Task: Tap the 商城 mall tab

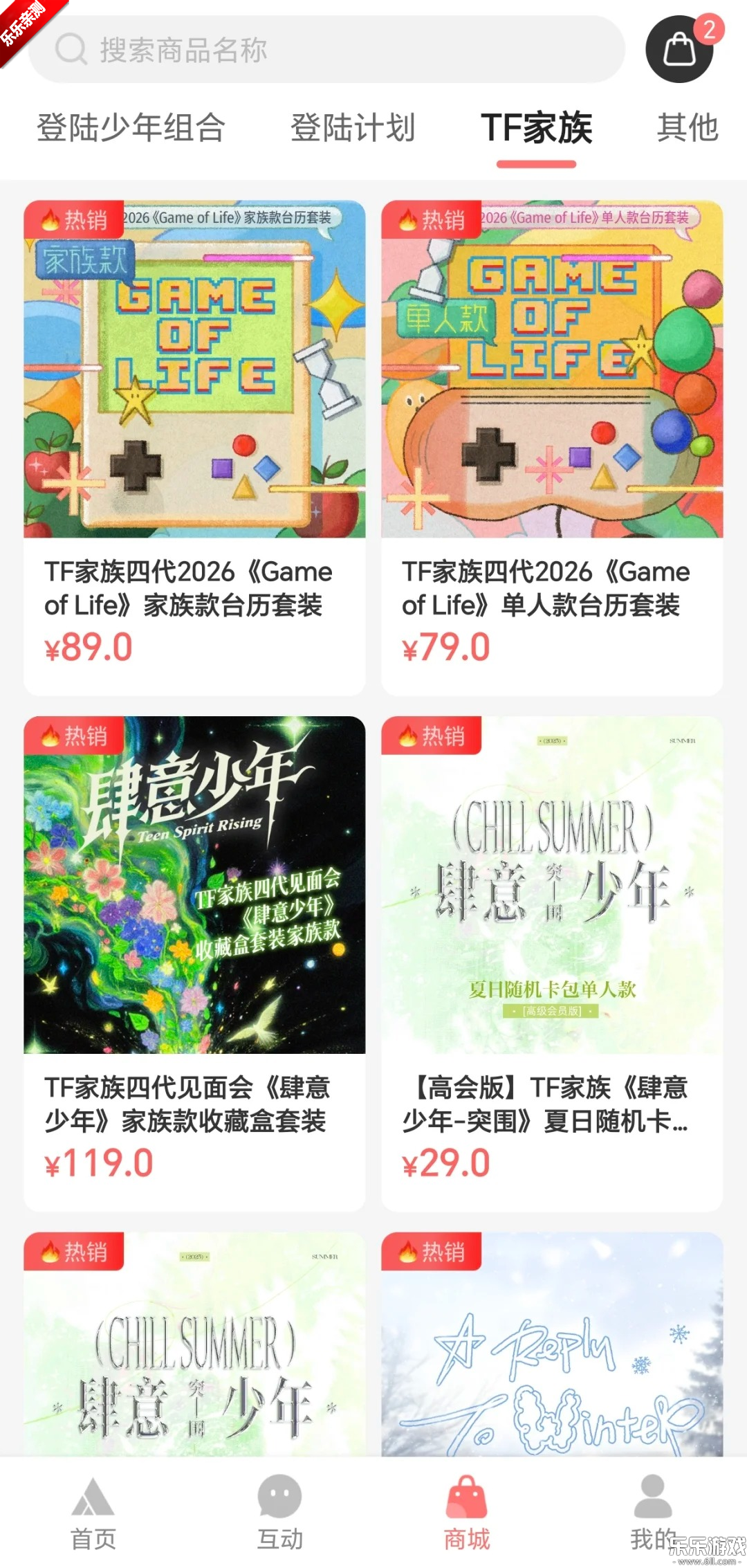Action: (467, 1515)
